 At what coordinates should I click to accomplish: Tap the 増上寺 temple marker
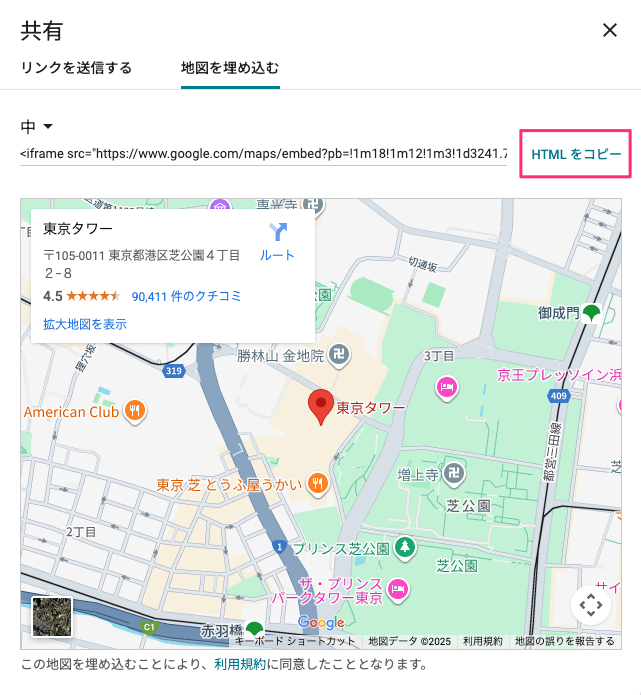pyautogui.click(x=454, y=470)
